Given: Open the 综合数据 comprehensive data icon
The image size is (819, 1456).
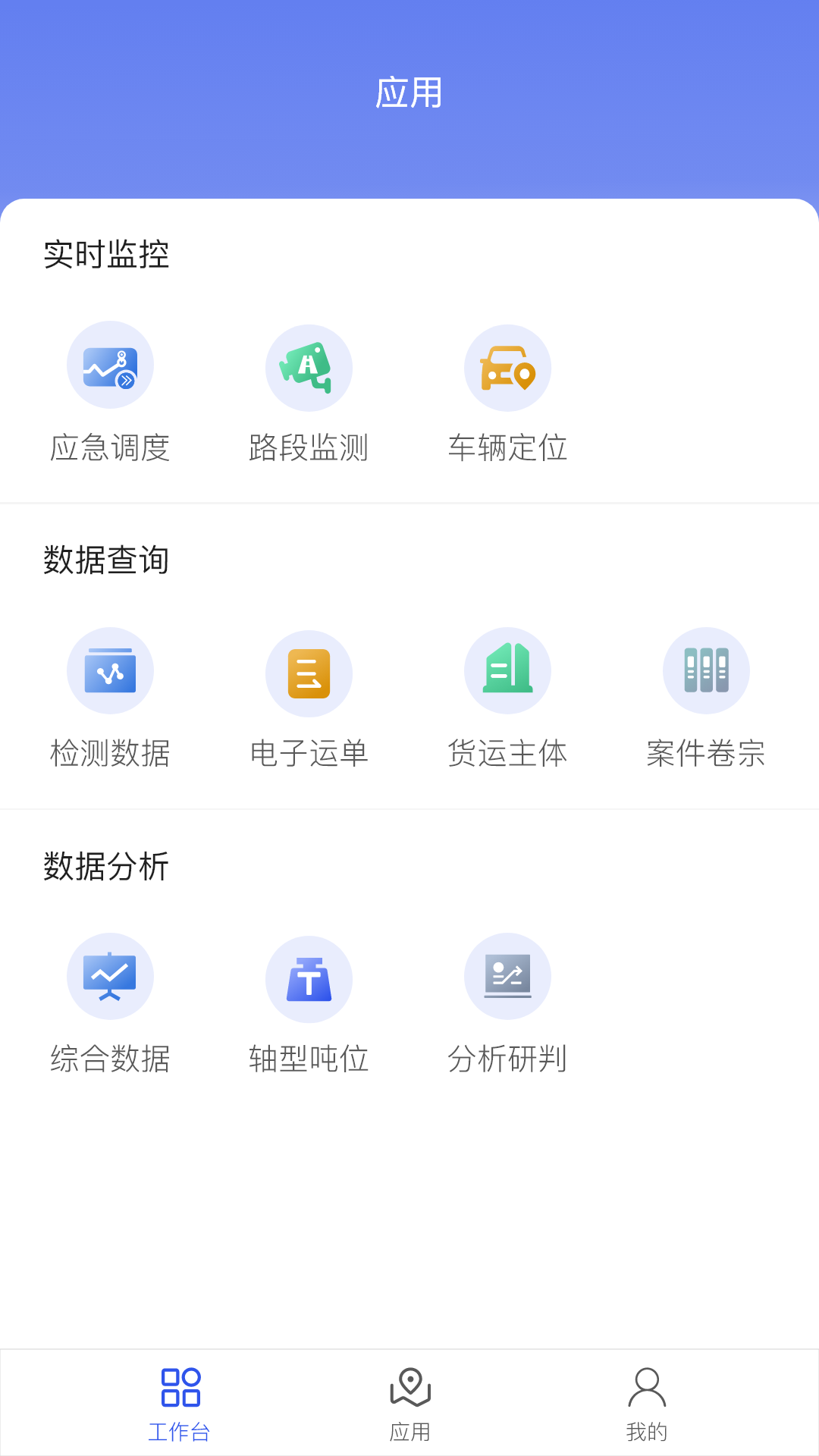Looking at the screenshot, I should [x=110, y=977].
